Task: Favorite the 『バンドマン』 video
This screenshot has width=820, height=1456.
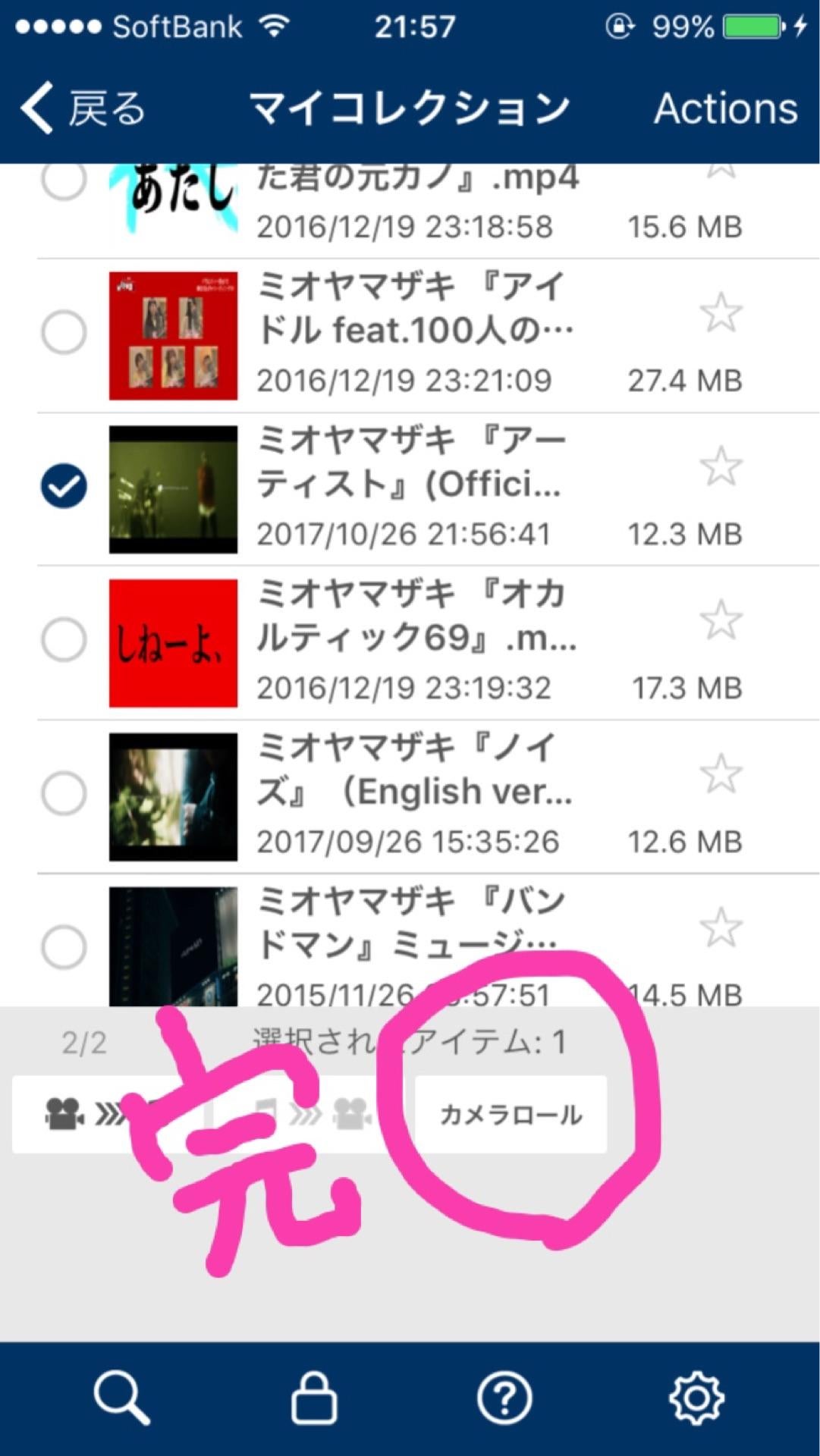Action: 720,927
